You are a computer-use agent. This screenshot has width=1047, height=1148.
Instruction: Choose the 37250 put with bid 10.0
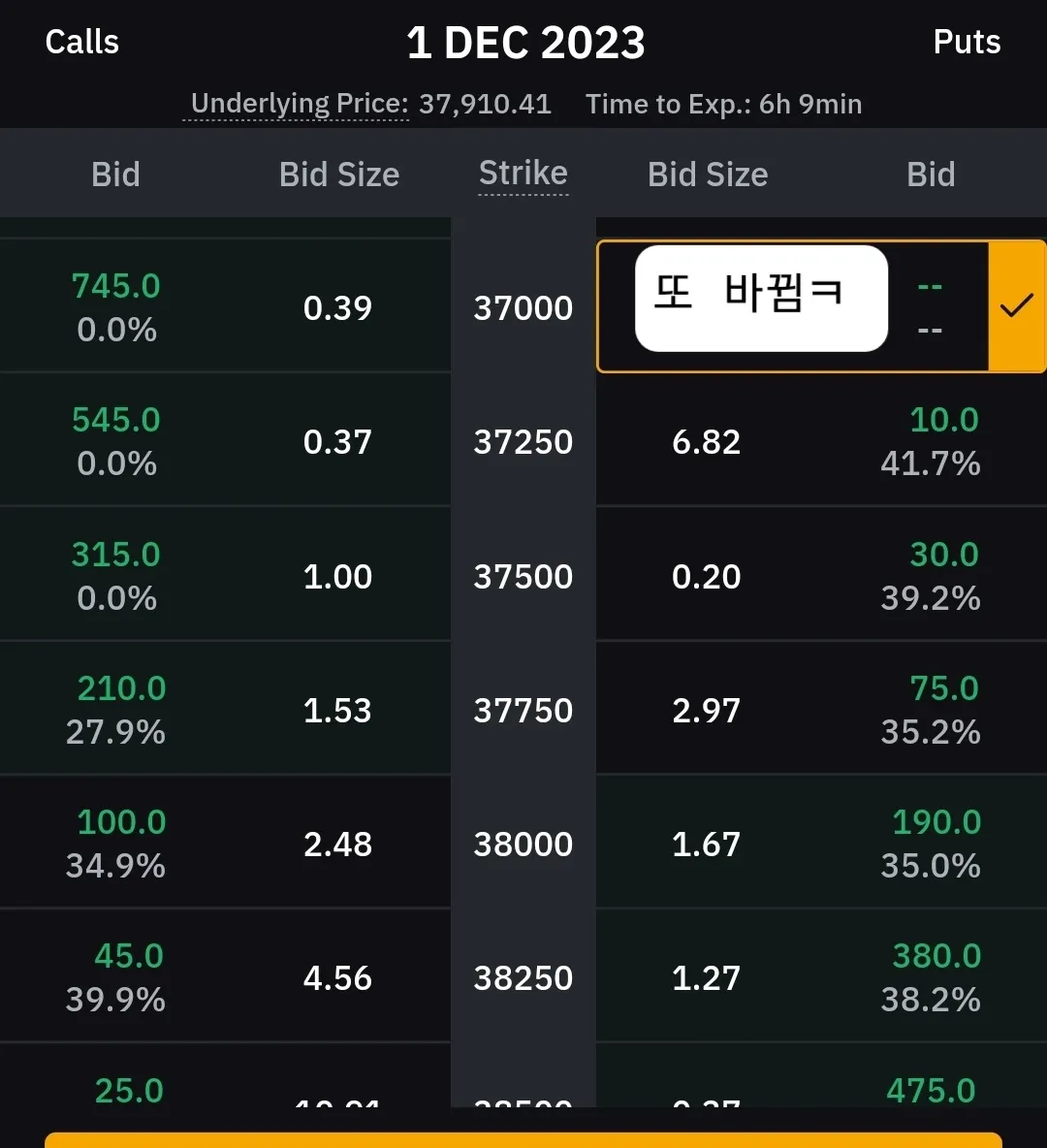820,441
